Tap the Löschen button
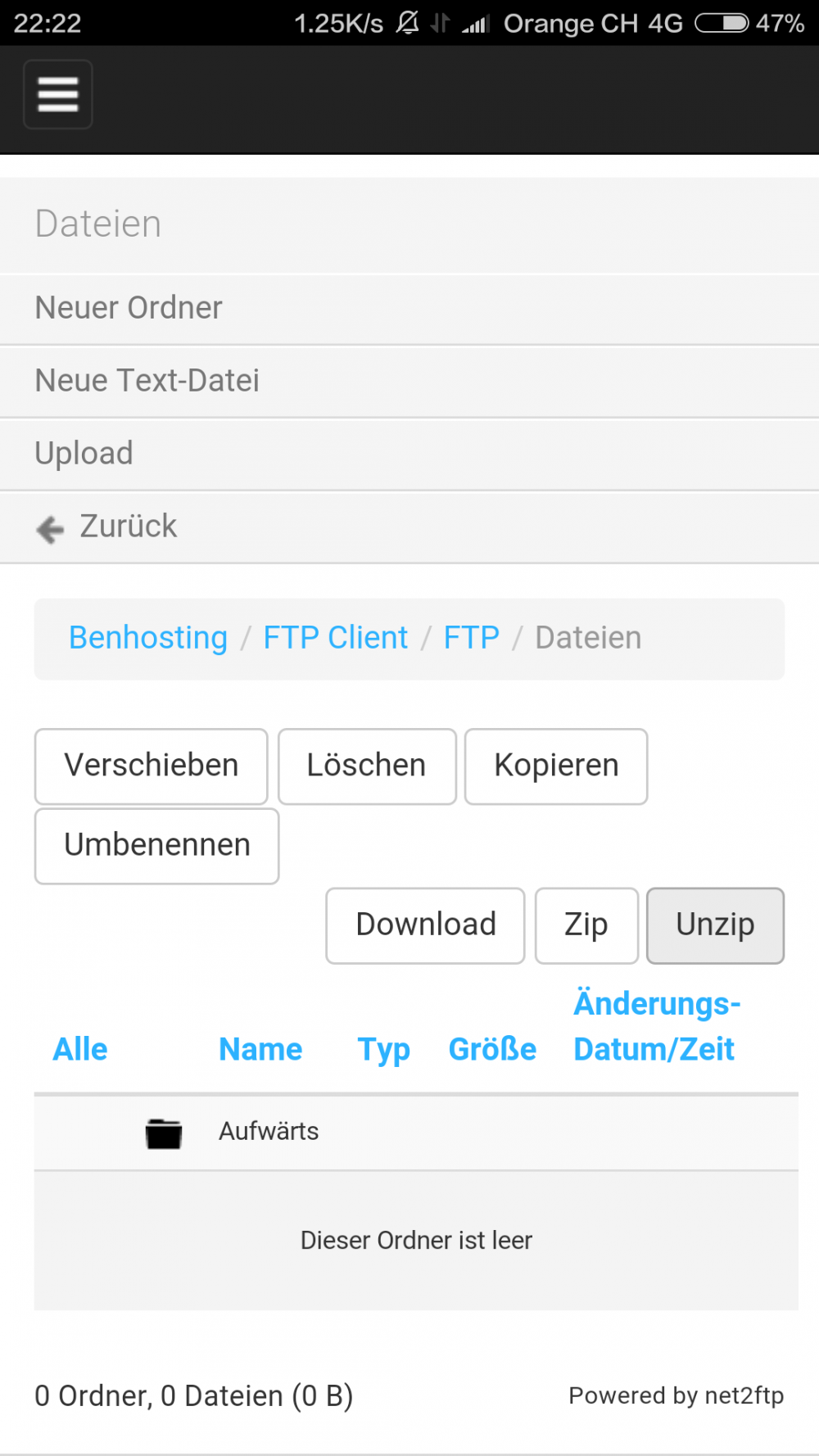819x1456 pixels. tap(366, 766)
